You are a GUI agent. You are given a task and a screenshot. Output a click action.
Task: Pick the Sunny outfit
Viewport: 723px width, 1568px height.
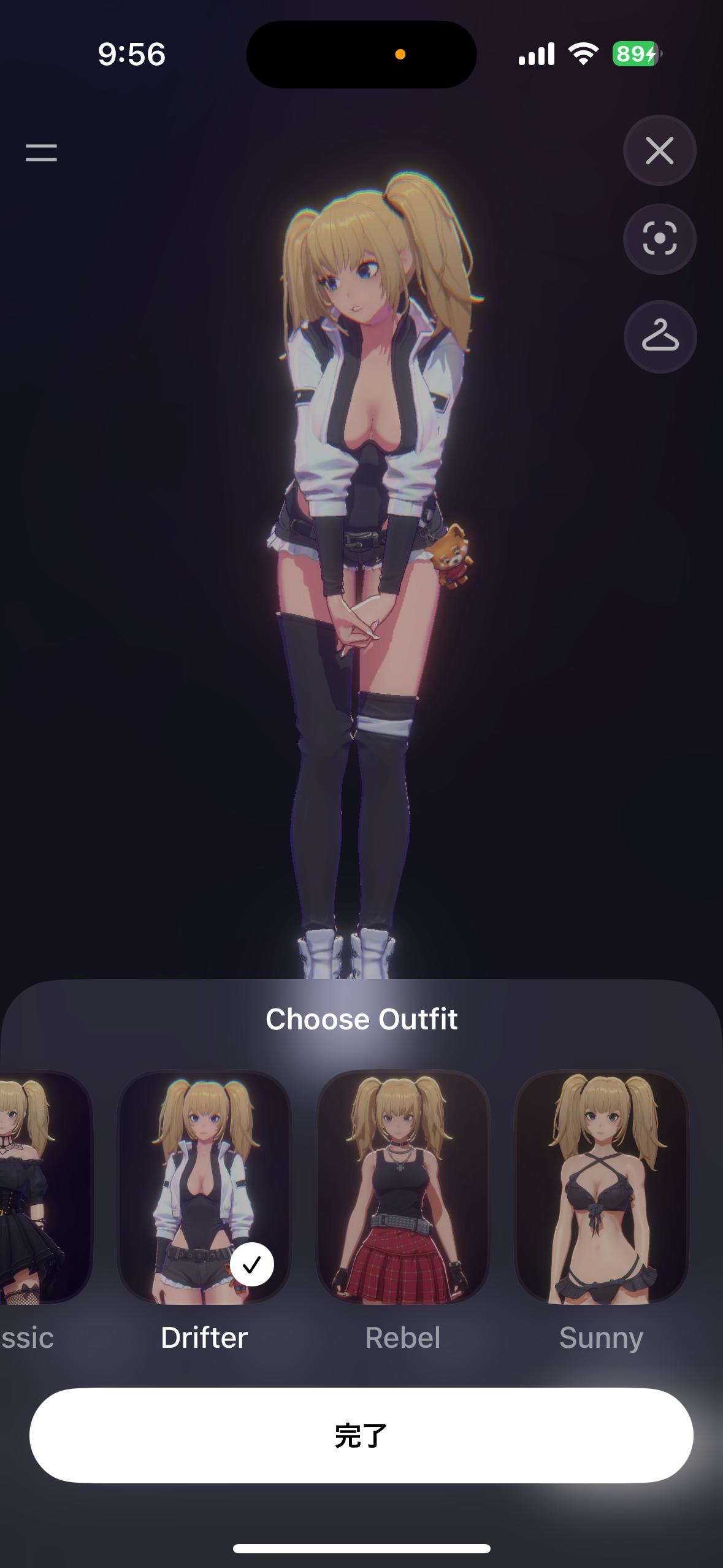(601, 1187)
